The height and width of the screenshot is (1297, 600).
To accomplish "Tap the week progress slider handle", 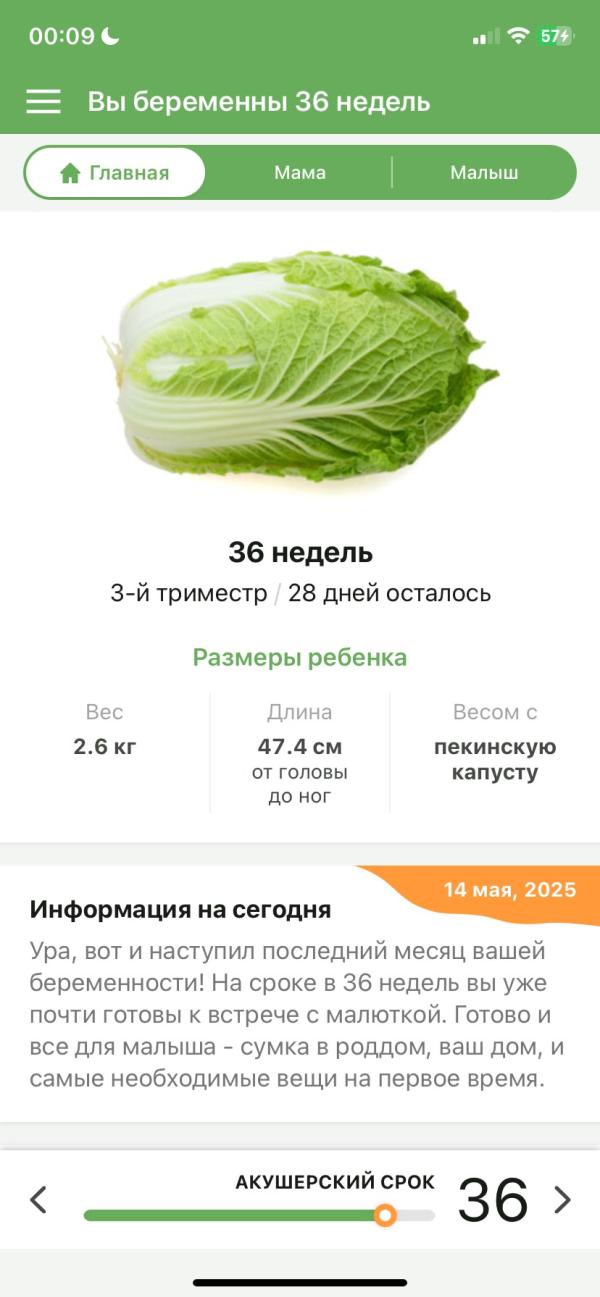I will click(385, 1215).
